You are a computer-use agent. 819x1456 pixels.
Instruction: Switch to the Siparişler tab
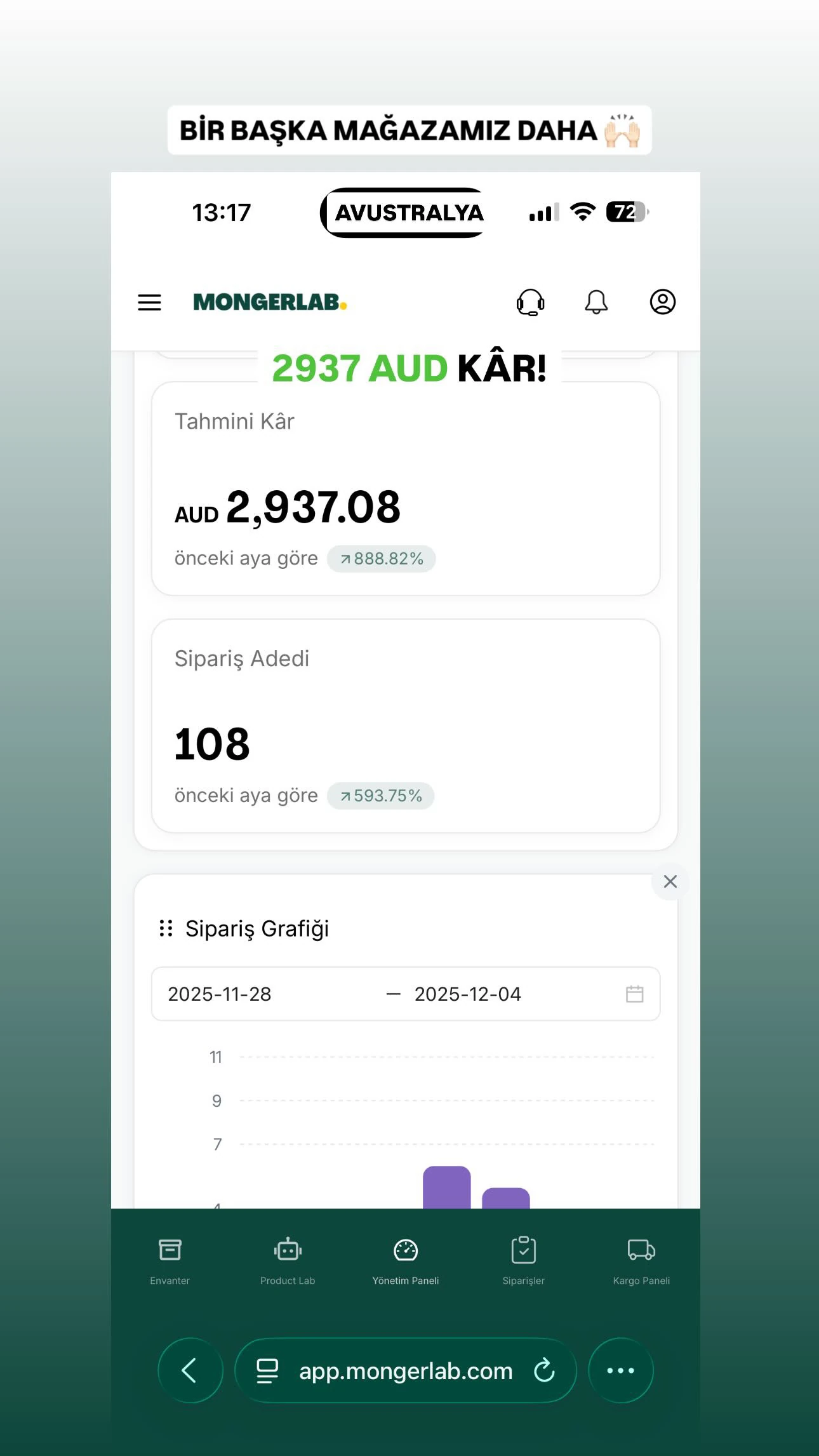pos(524,1264)
